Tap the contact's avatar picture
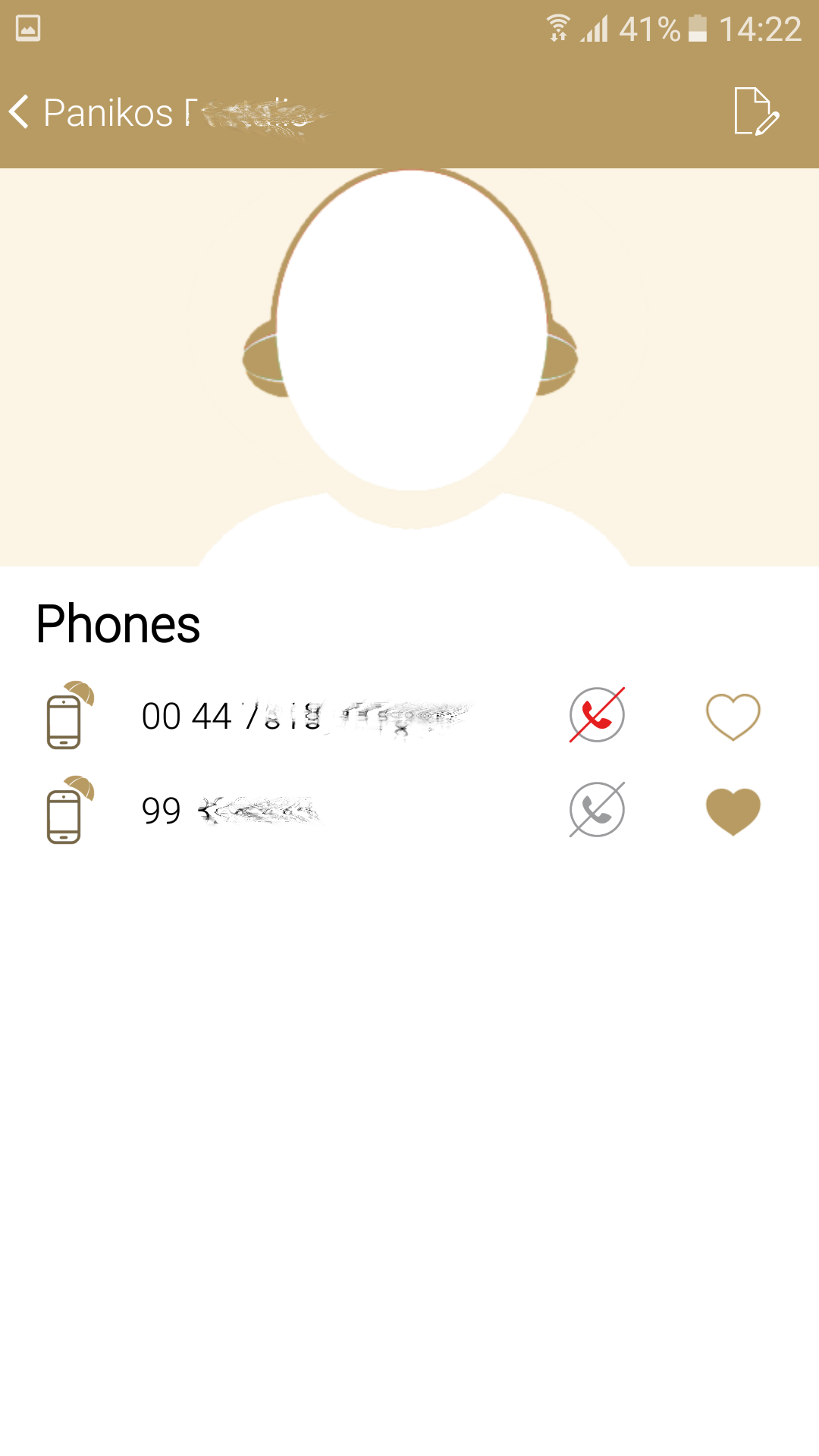This screenshot has width=819, height=1456. (409, 367)
